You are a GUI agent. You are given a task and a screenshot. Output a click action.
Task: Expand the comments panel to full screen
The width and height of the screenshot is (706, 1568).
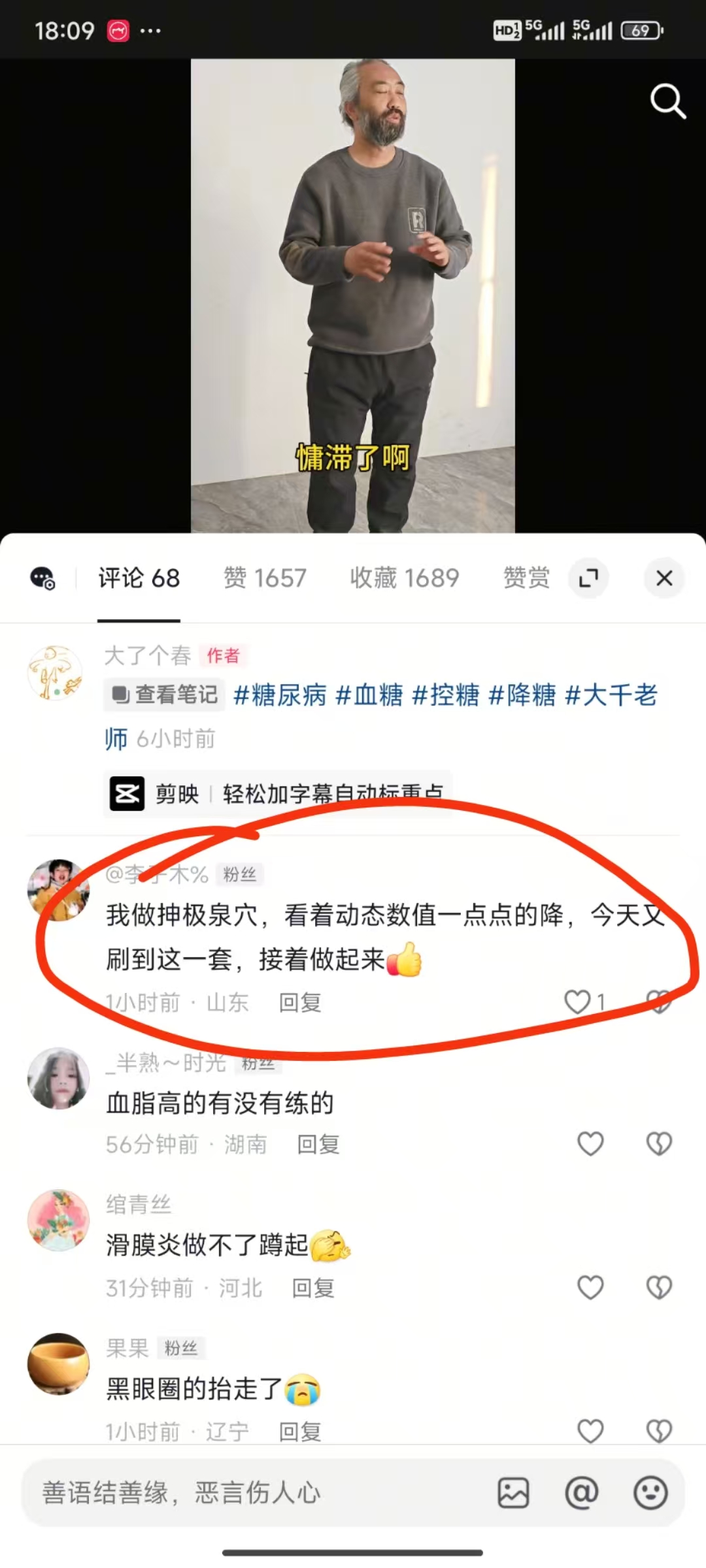(588, 578)
